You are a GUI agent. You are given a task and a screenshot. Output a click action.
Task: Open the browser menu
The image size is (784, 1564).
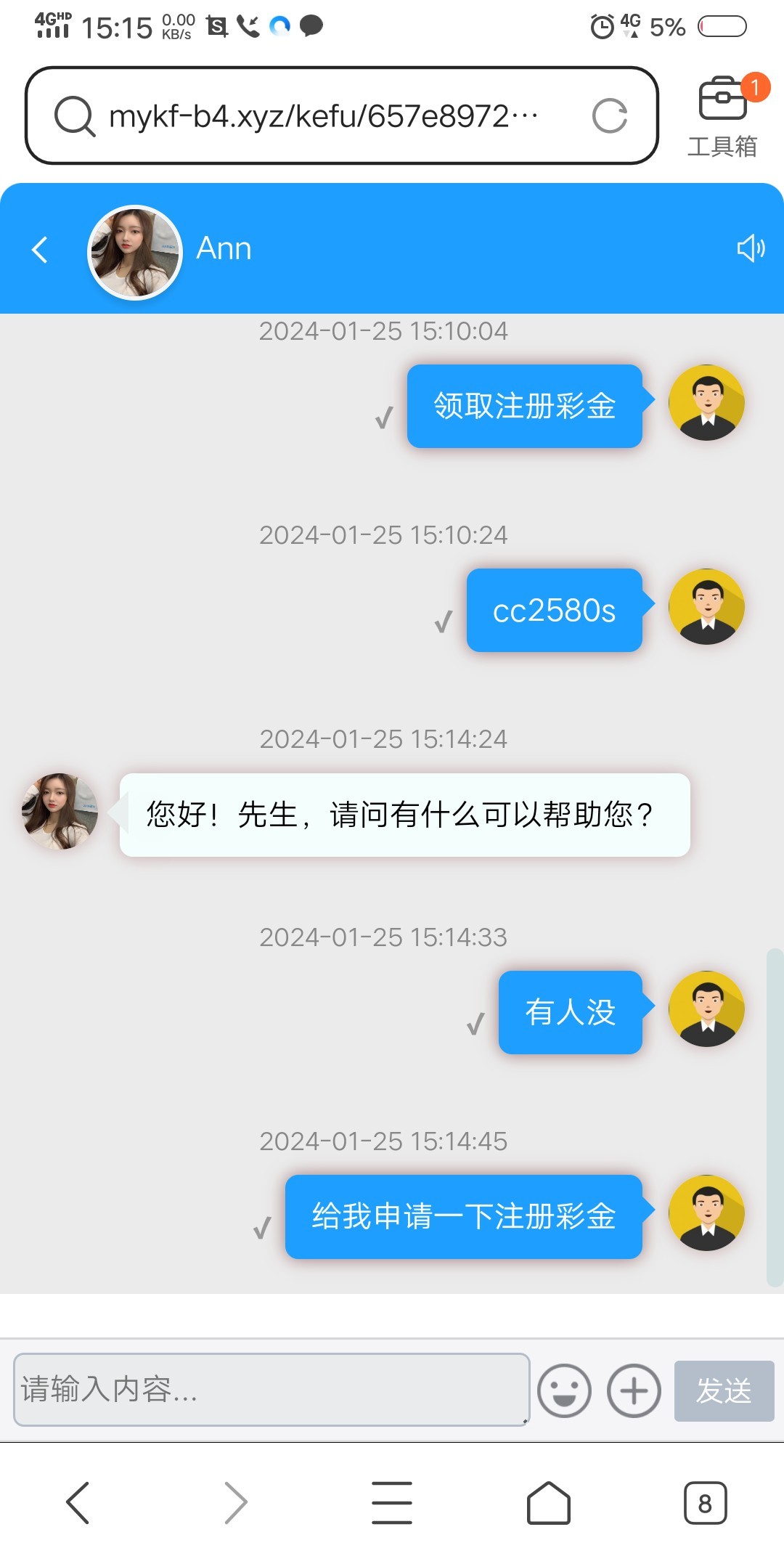coord(392,1503)
